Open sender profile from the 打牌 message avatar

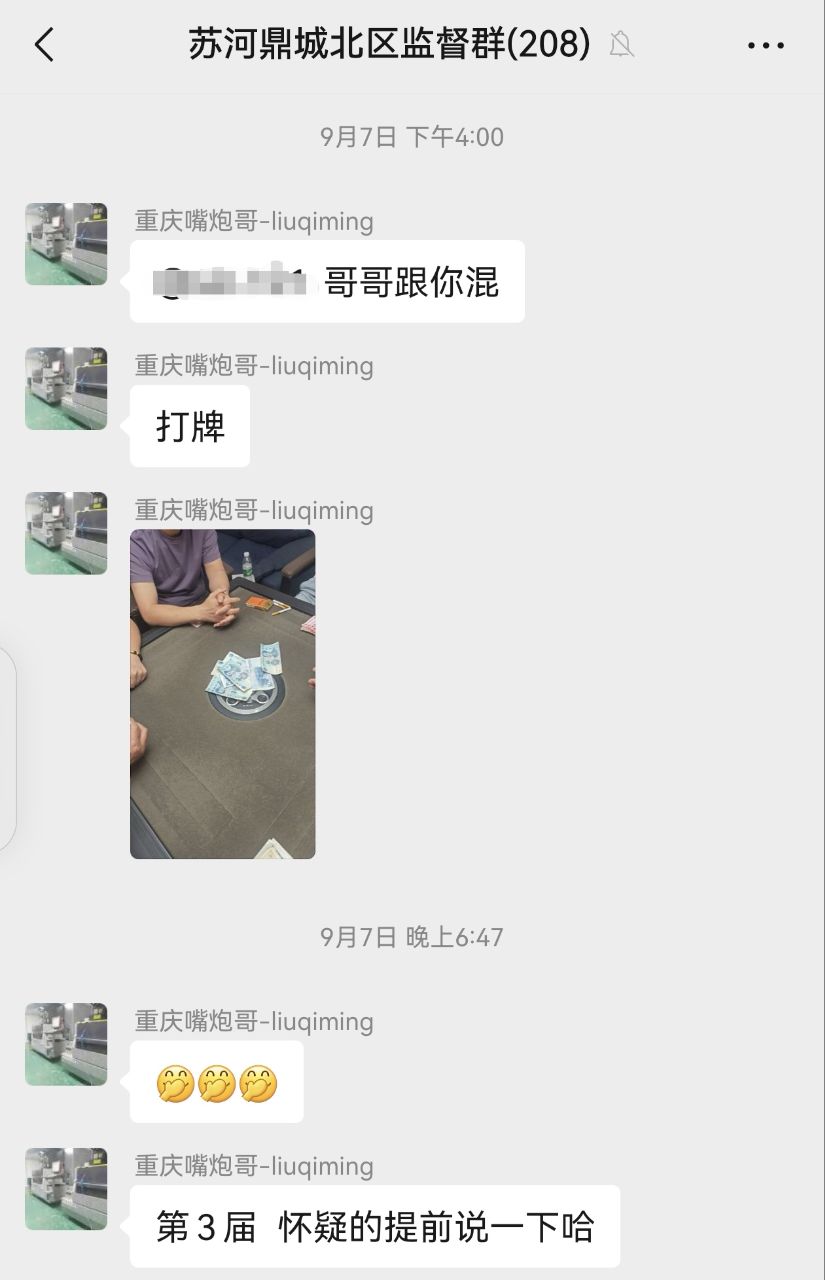coord(66,388)
